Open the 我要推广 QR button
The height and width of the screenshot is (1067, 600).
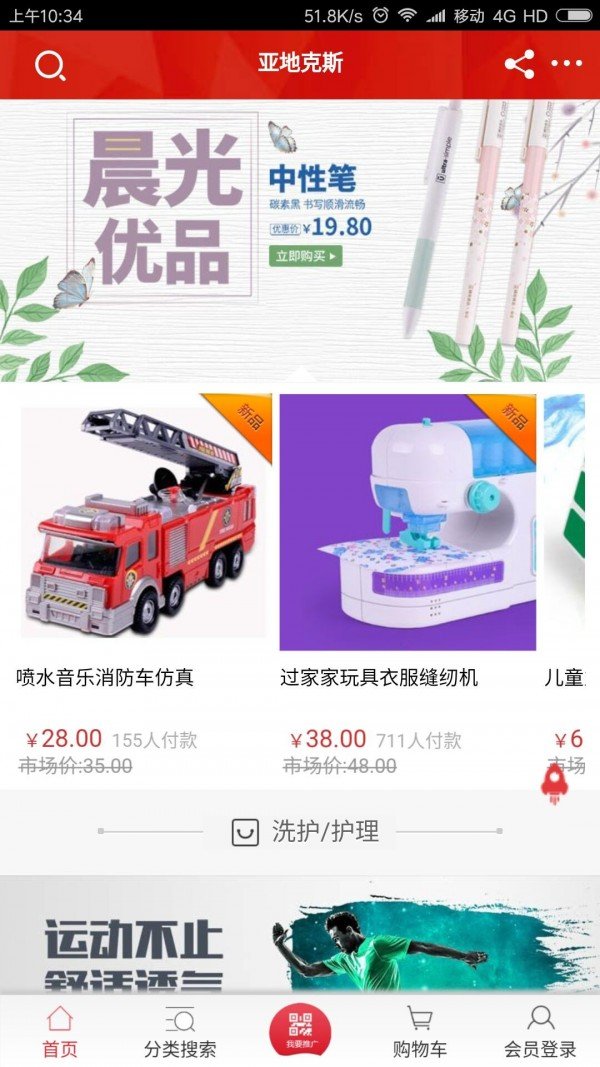[300, 1029]
